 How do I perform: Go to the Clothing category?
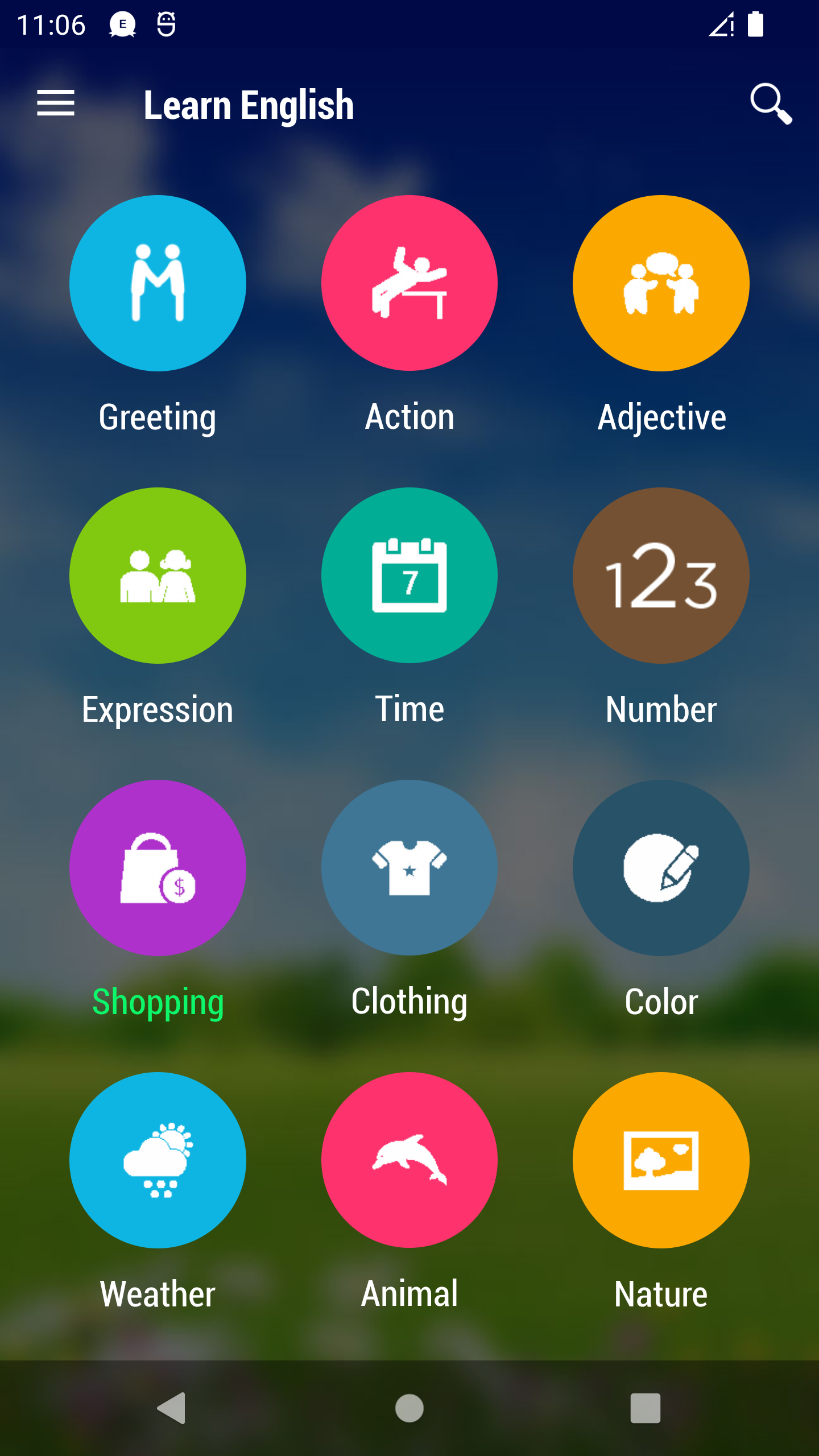point(409,868)
